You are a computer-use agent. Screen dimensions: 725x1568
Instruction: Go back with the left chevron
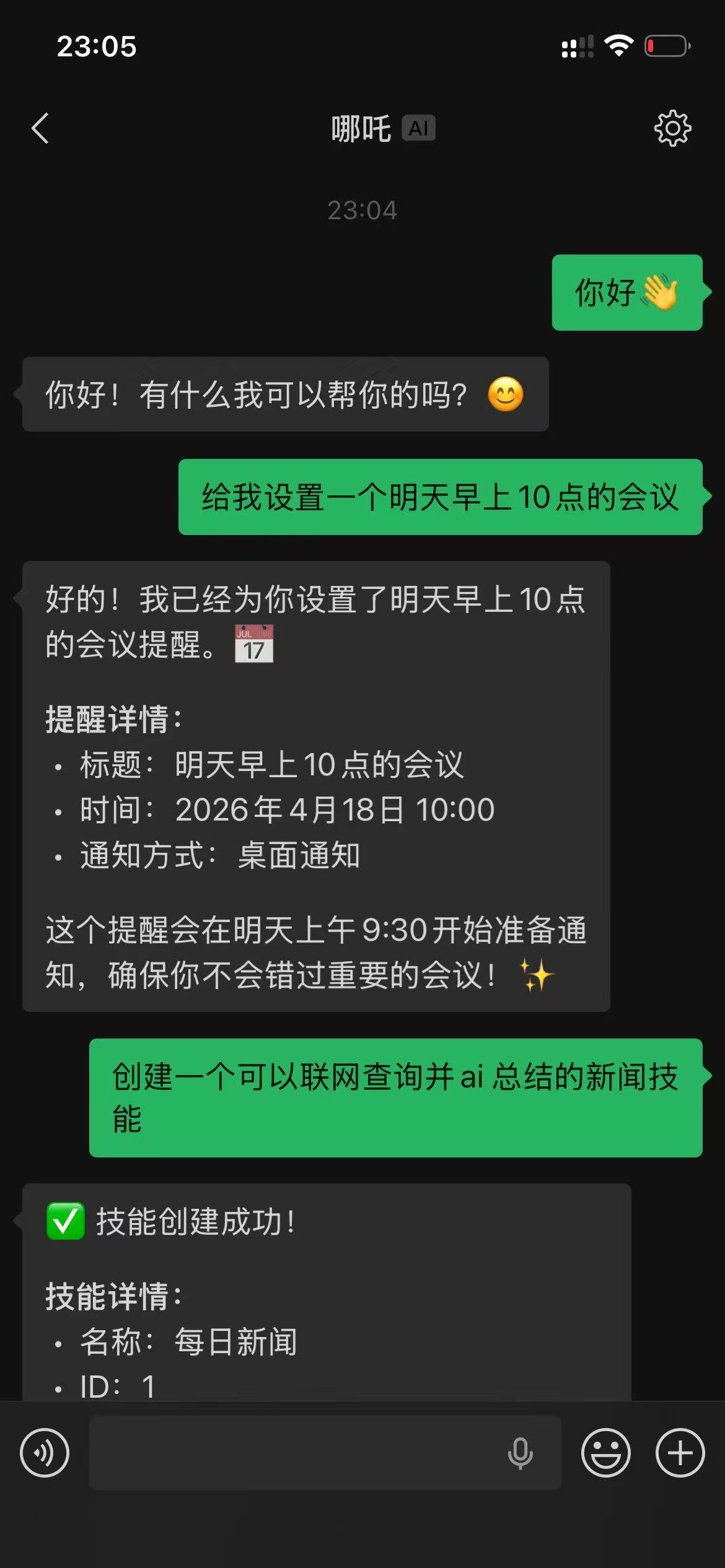coord(40,128)
